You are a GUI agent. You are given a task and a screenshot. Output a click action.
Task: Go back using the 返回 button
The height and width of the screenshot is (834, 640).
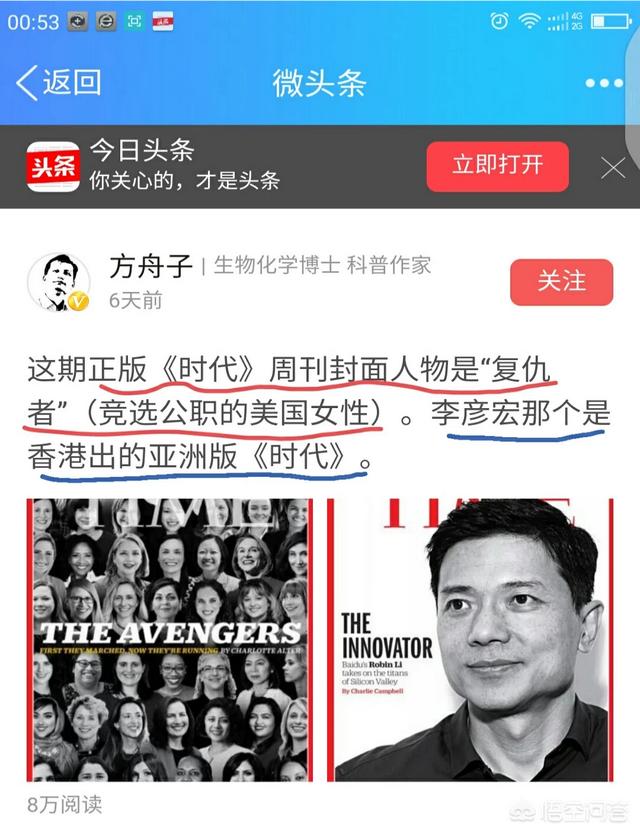(60, 83)
